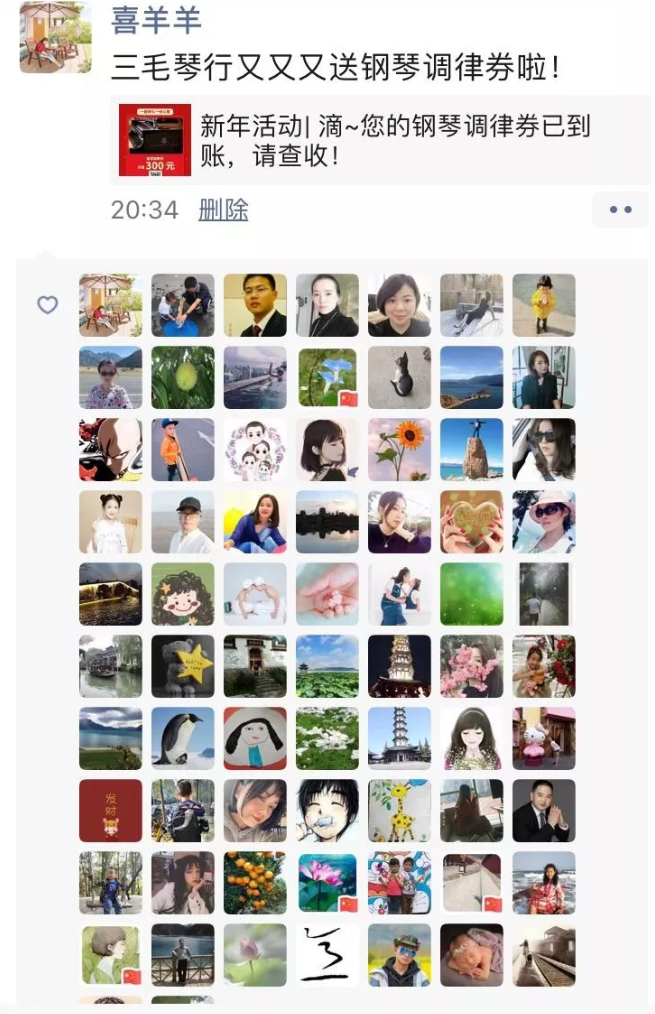Open liker with black cat avatar

pos(399,377)
